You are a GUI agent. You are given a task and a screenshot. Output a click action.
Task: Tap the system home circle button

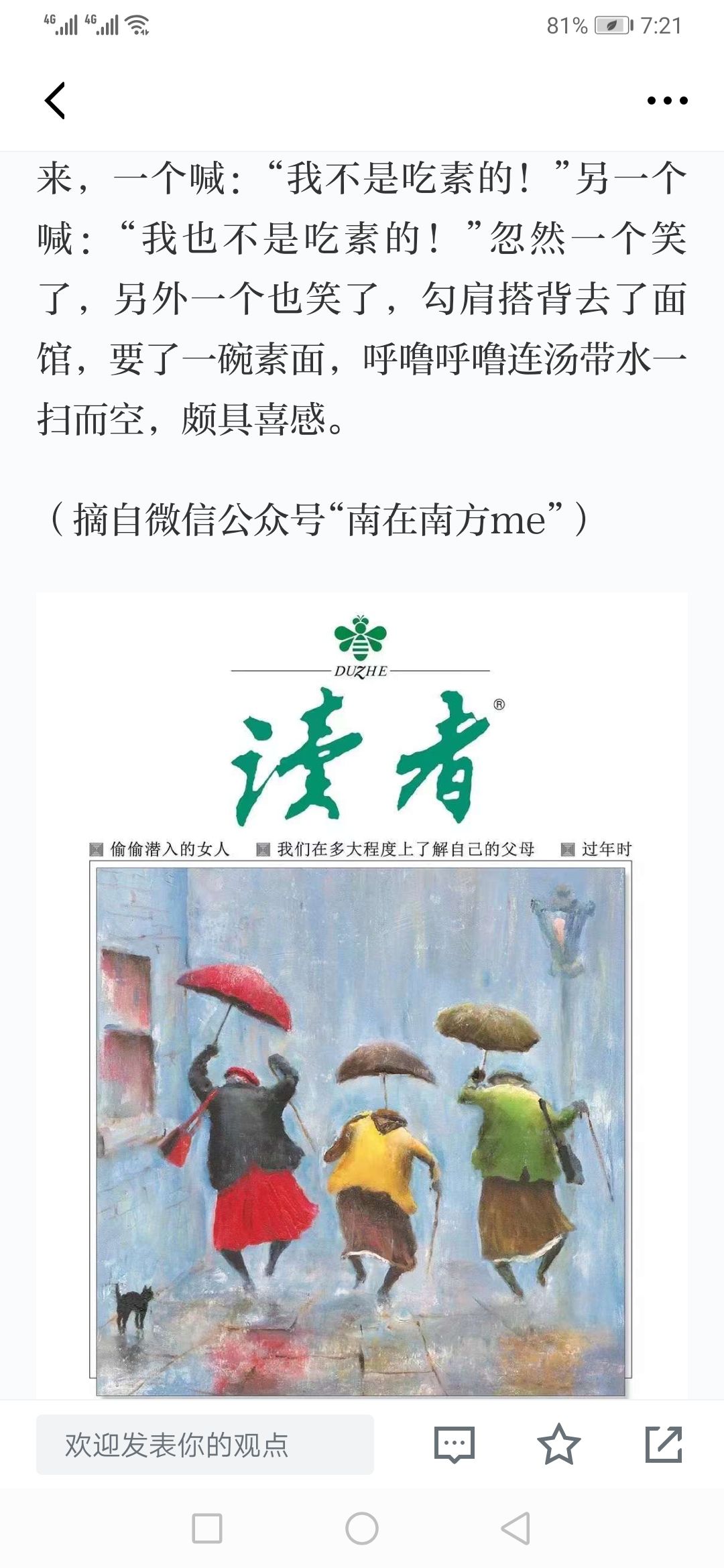[x=362, y=1529]
